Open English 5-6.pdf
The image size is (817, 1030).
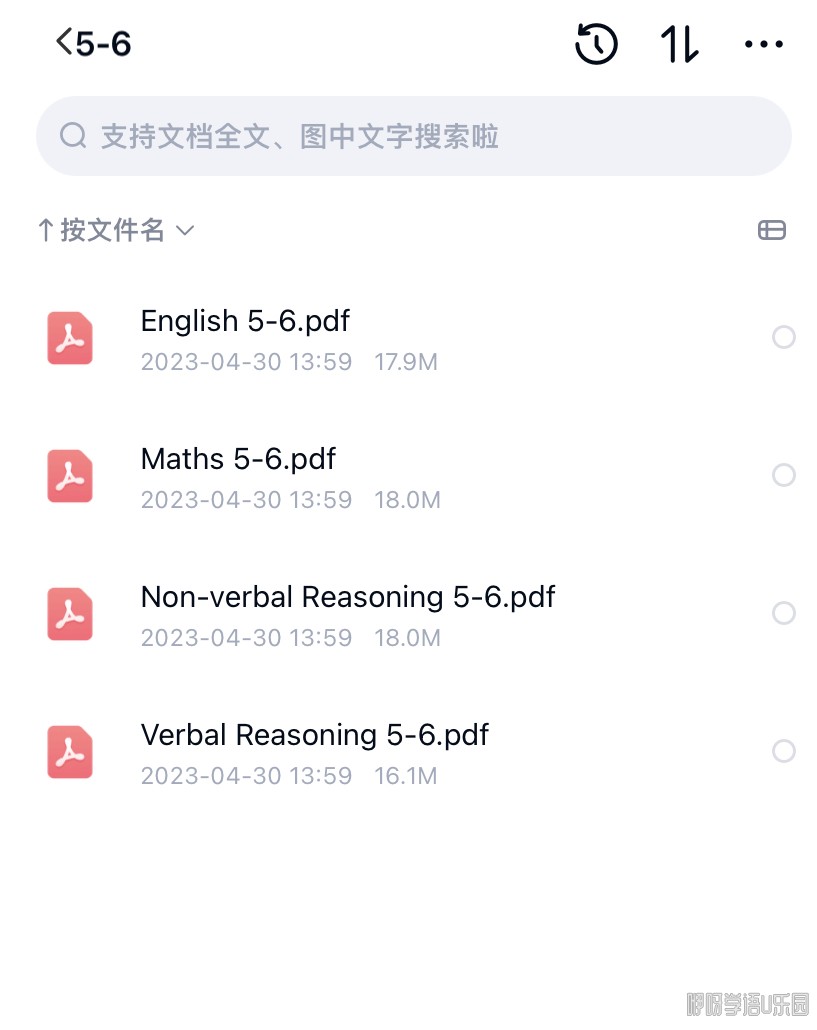(x=245, y=321)
